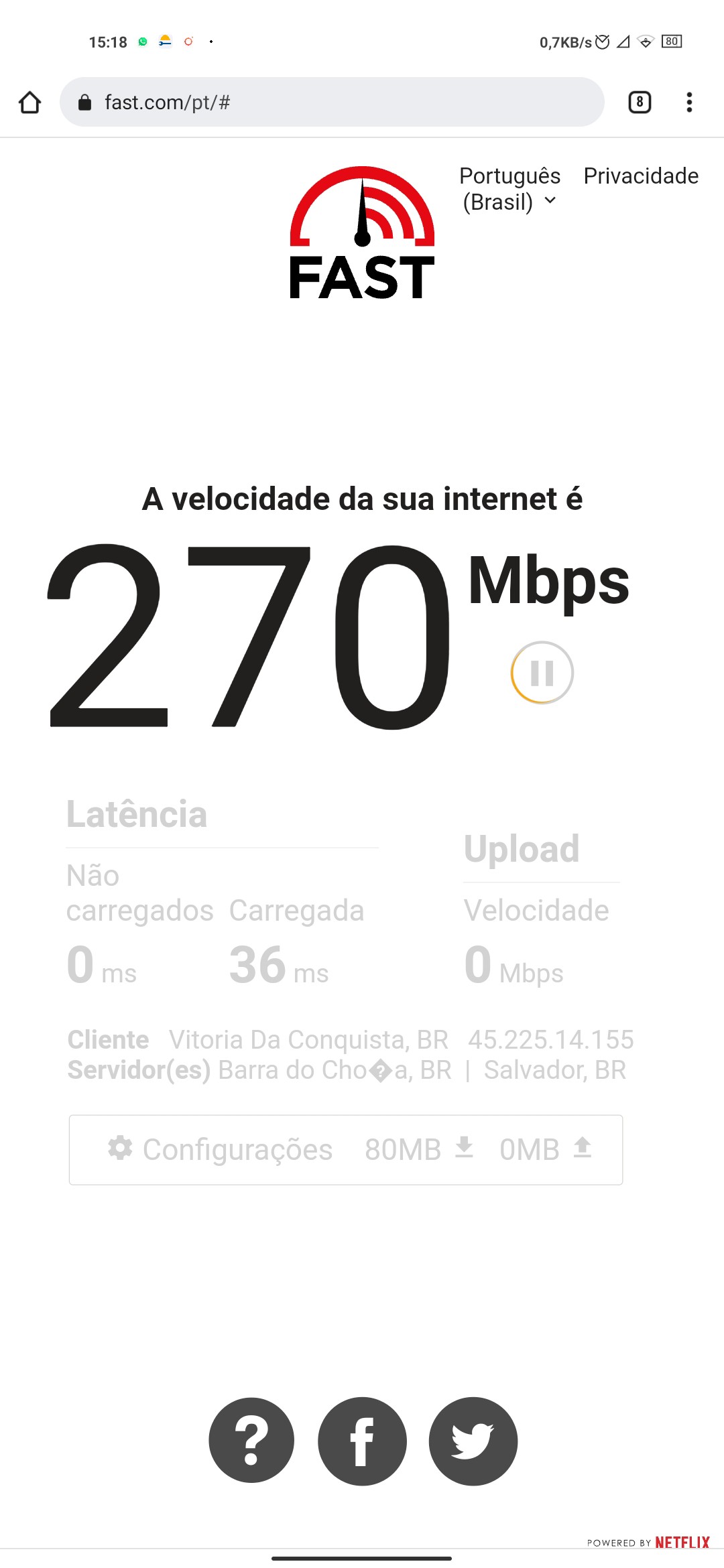724x1568 pixels.
Task: Open the tab switcher showing 8 tabs
Action: coord(640,103)
